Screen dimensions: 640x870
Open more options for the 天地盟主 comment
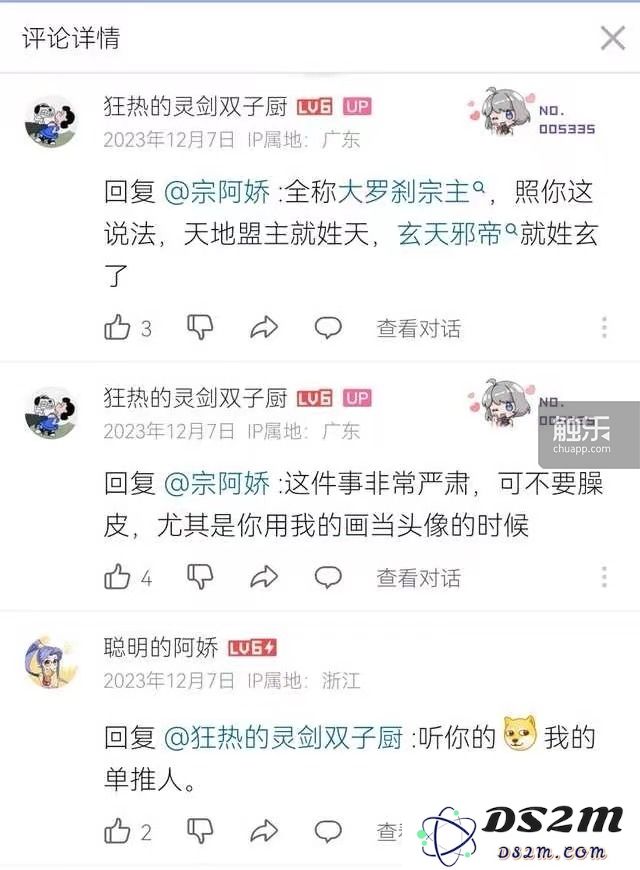[604, 328]
